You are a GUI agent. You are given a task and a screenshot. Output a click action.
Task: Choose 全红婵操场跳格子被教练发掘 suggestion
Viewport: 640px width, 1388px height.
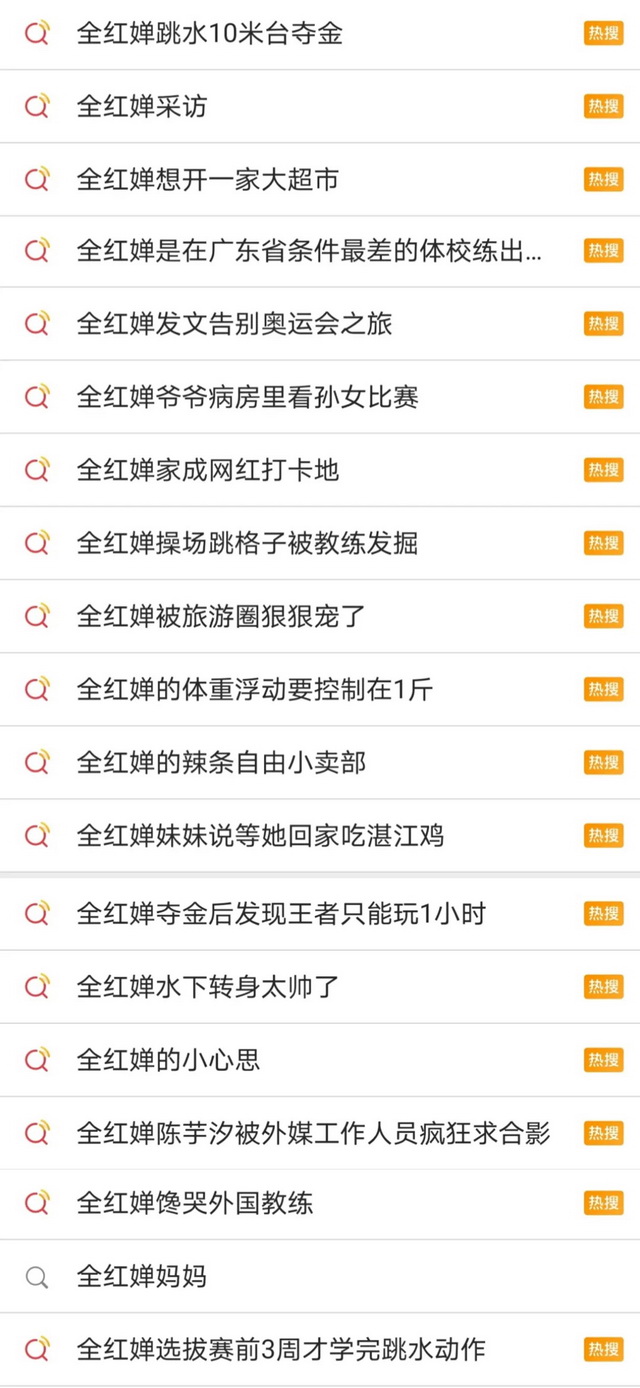coord(247,543)
